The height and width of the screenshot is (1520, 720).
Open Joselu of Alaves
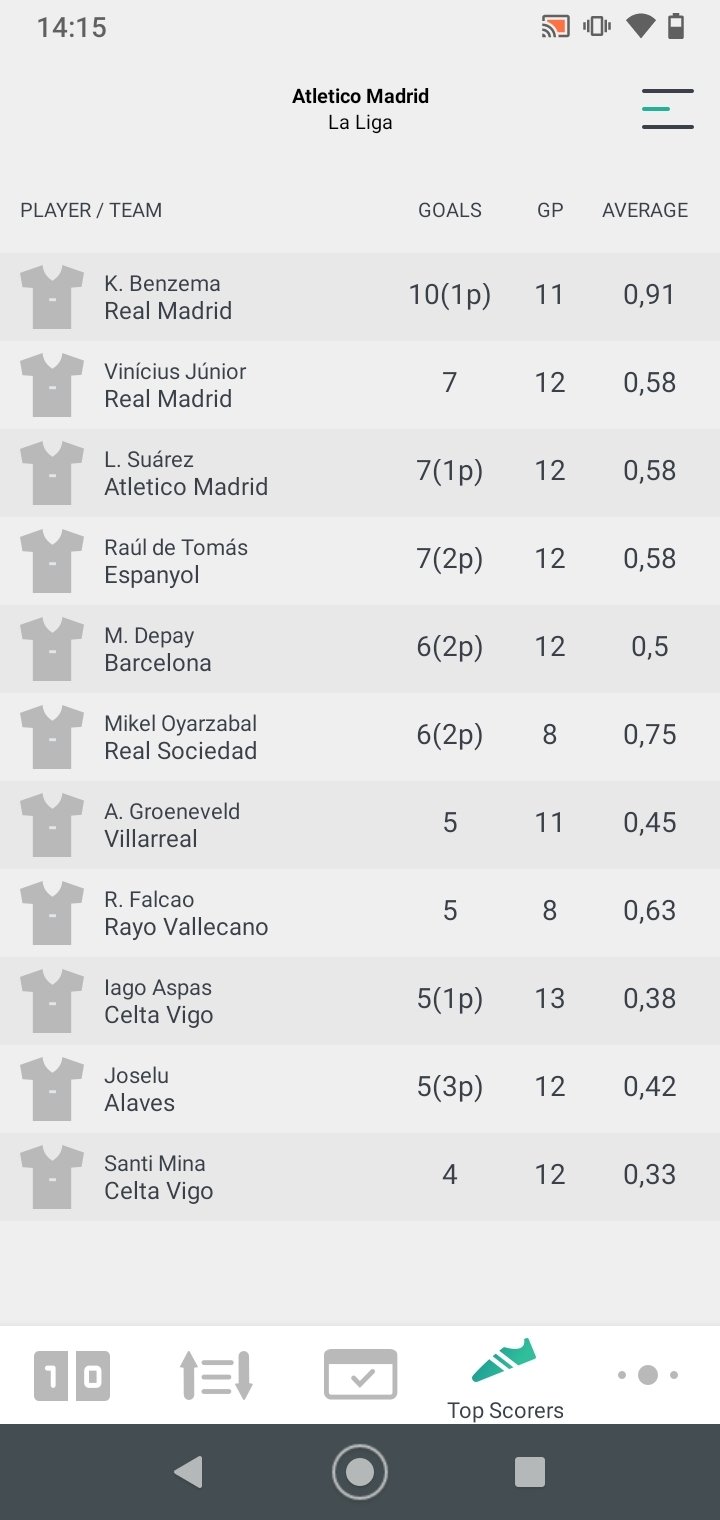tap(360, 1089)
